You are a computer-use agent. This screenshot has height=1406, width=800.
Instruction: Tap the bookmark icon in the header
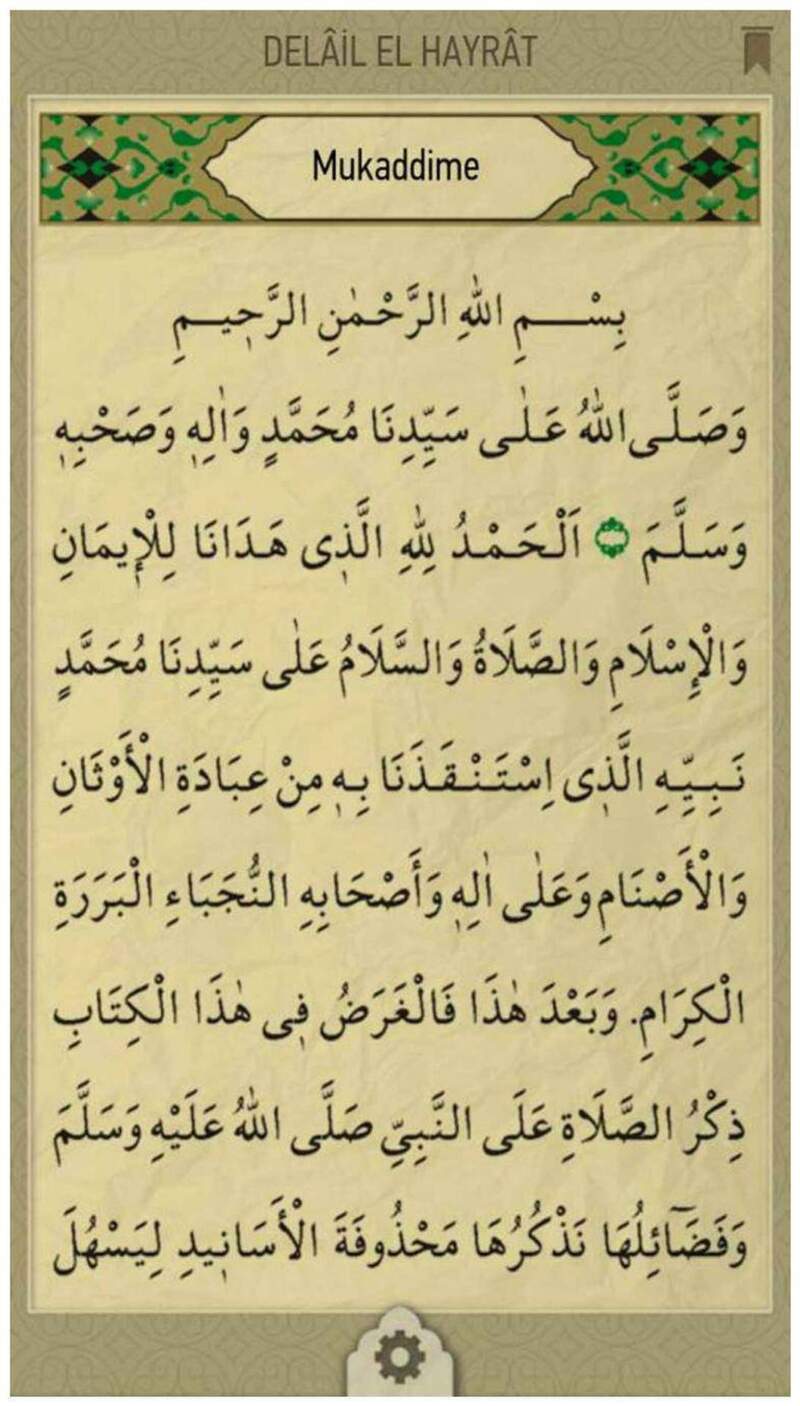[752, 51]
